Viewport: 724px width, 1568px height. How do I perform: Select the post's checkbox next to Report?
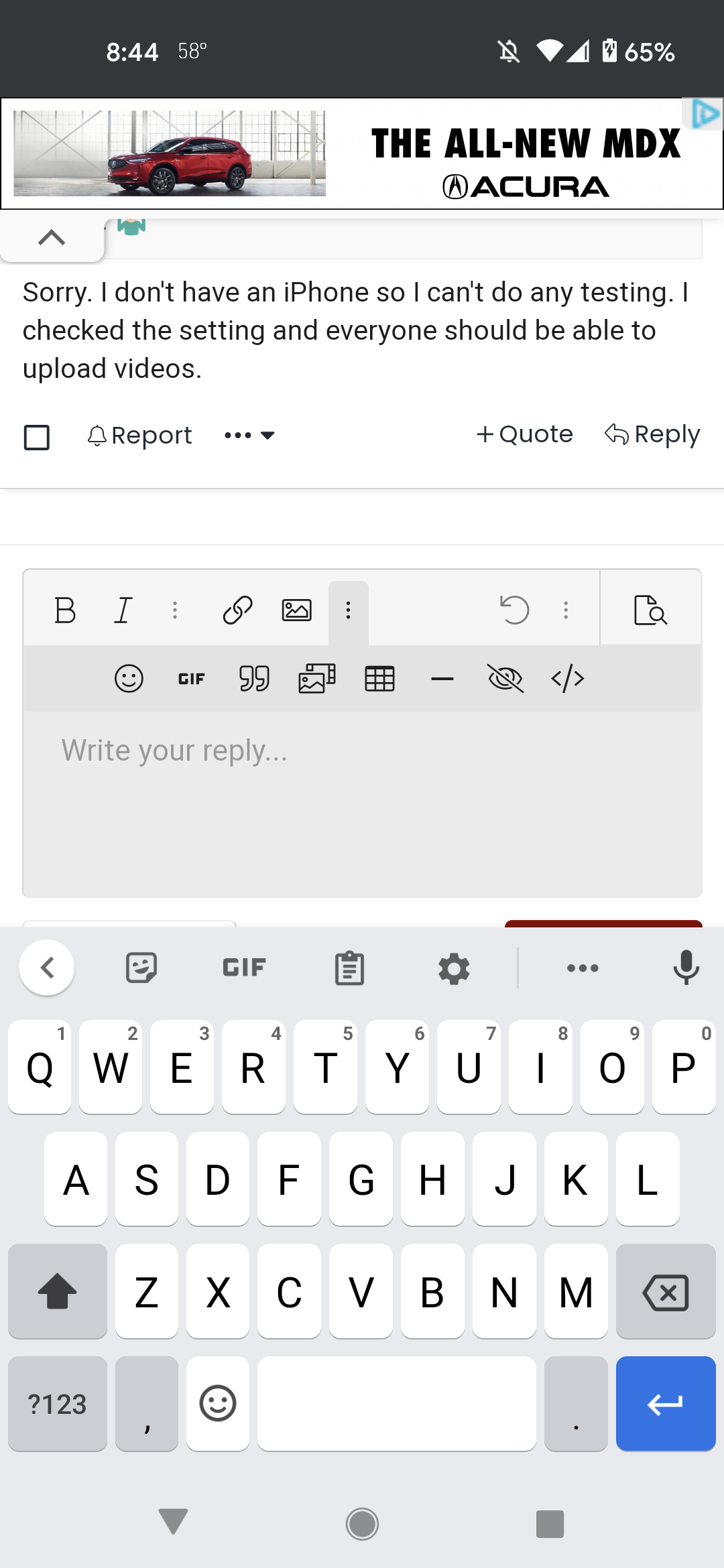37,437
